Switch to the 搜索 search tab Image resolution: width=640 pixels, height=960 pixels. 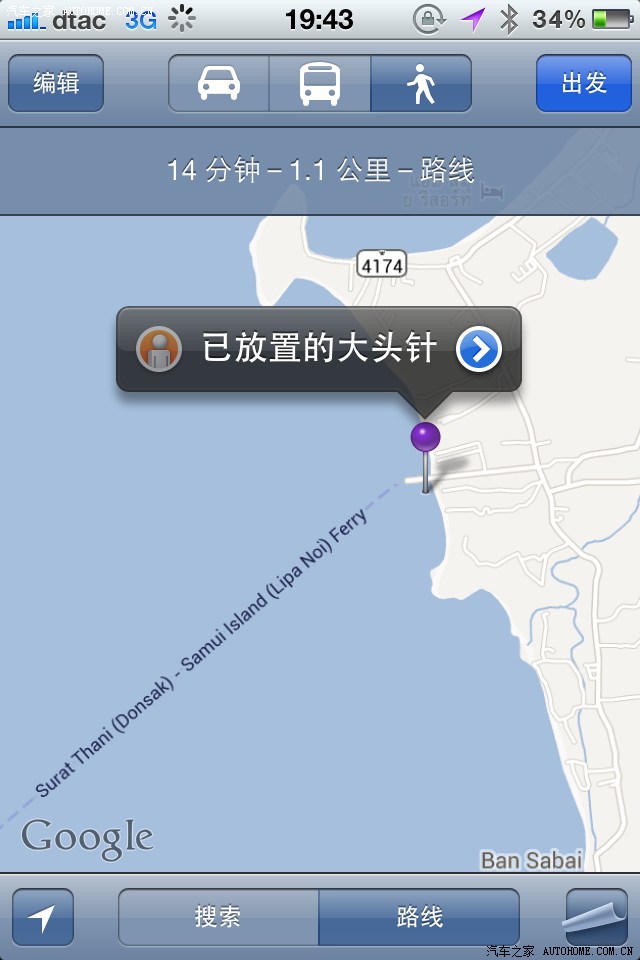pos(218,917)
